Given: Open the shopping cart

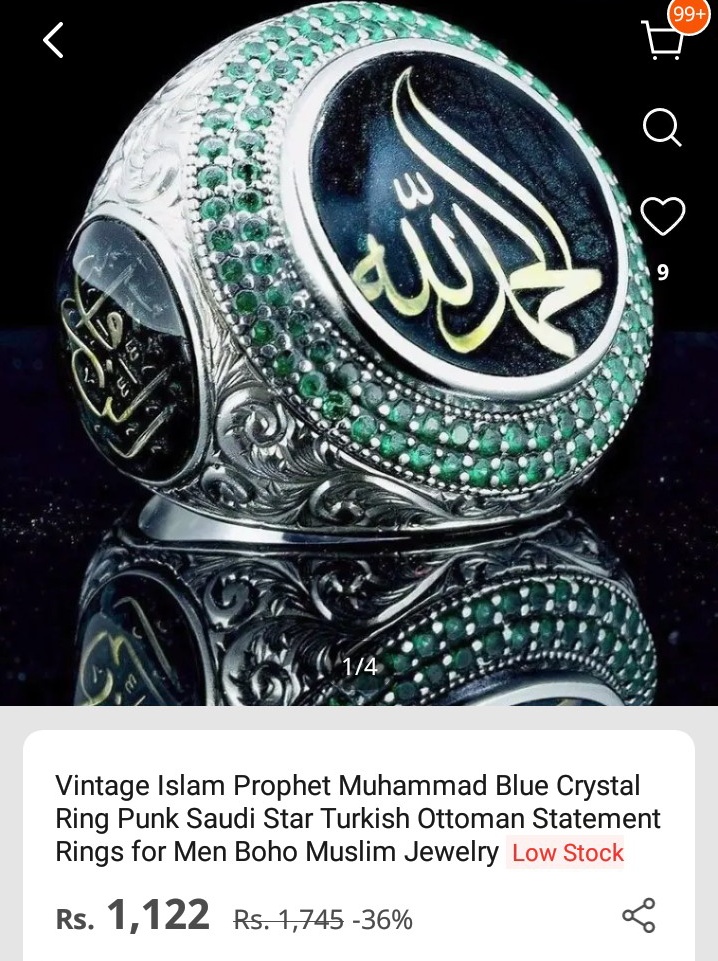Looking at the screenshot, I should tap(662, 40).
